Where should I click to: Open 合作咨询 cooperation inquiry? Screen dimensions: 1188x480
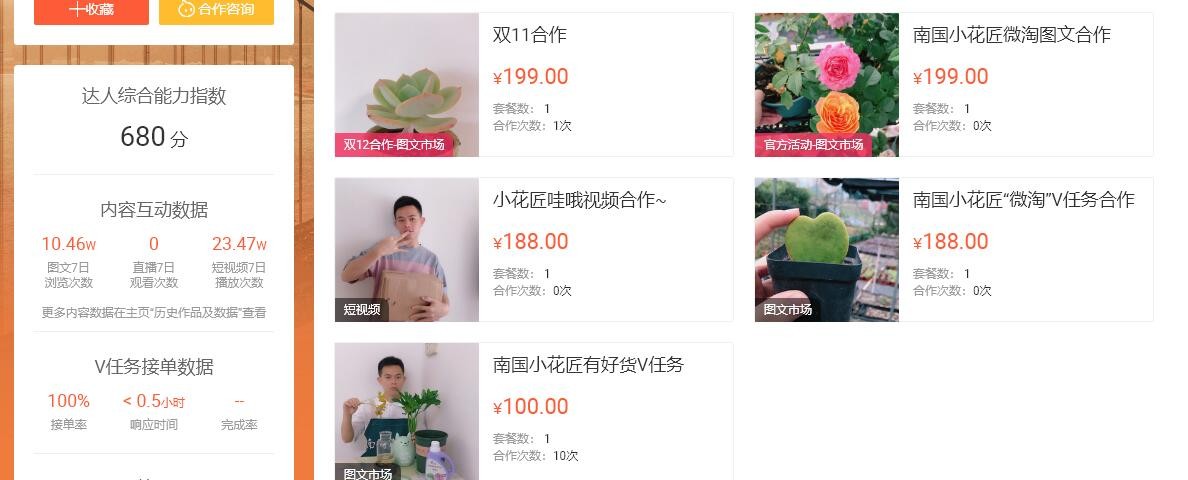216,10
